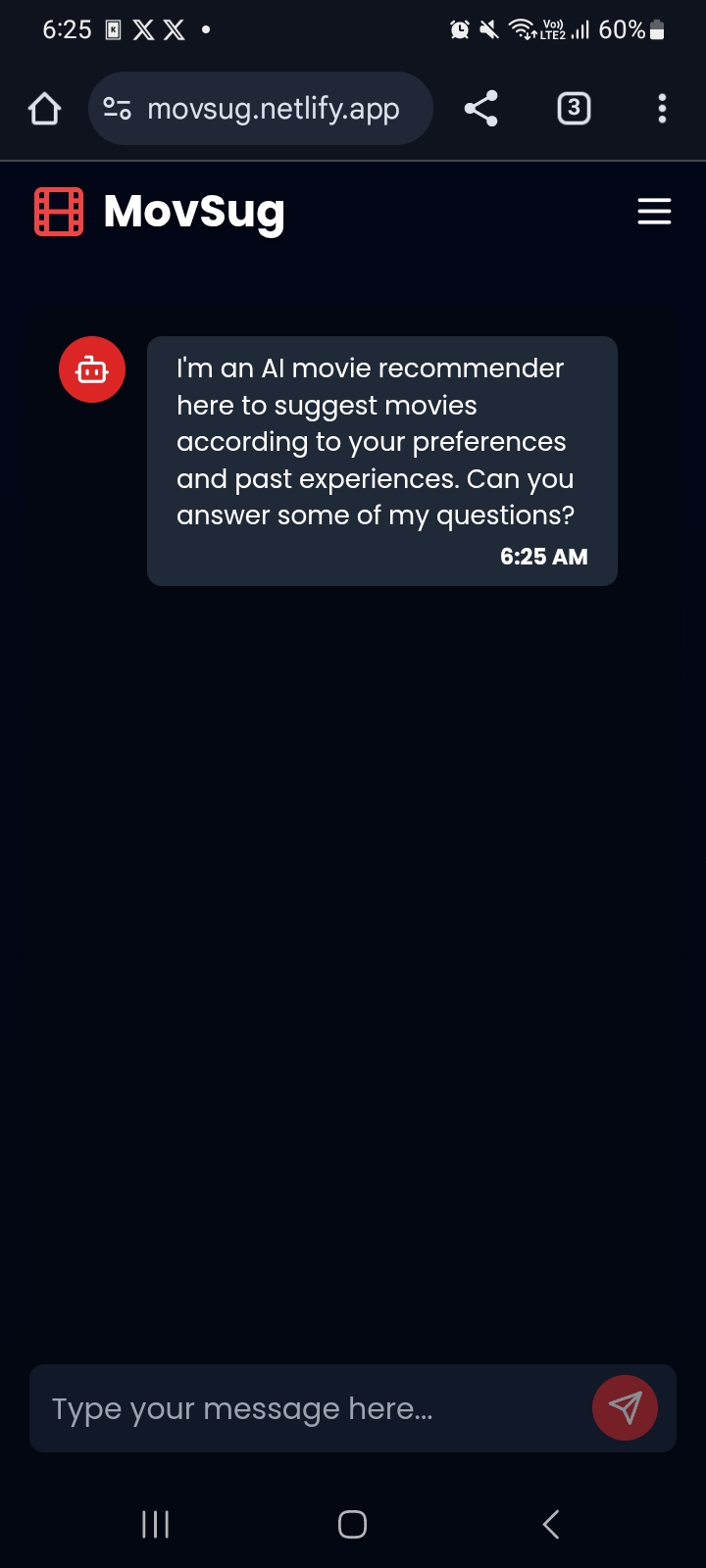Go back using the system back button
706x1568 pixels.
[551, 1524]
